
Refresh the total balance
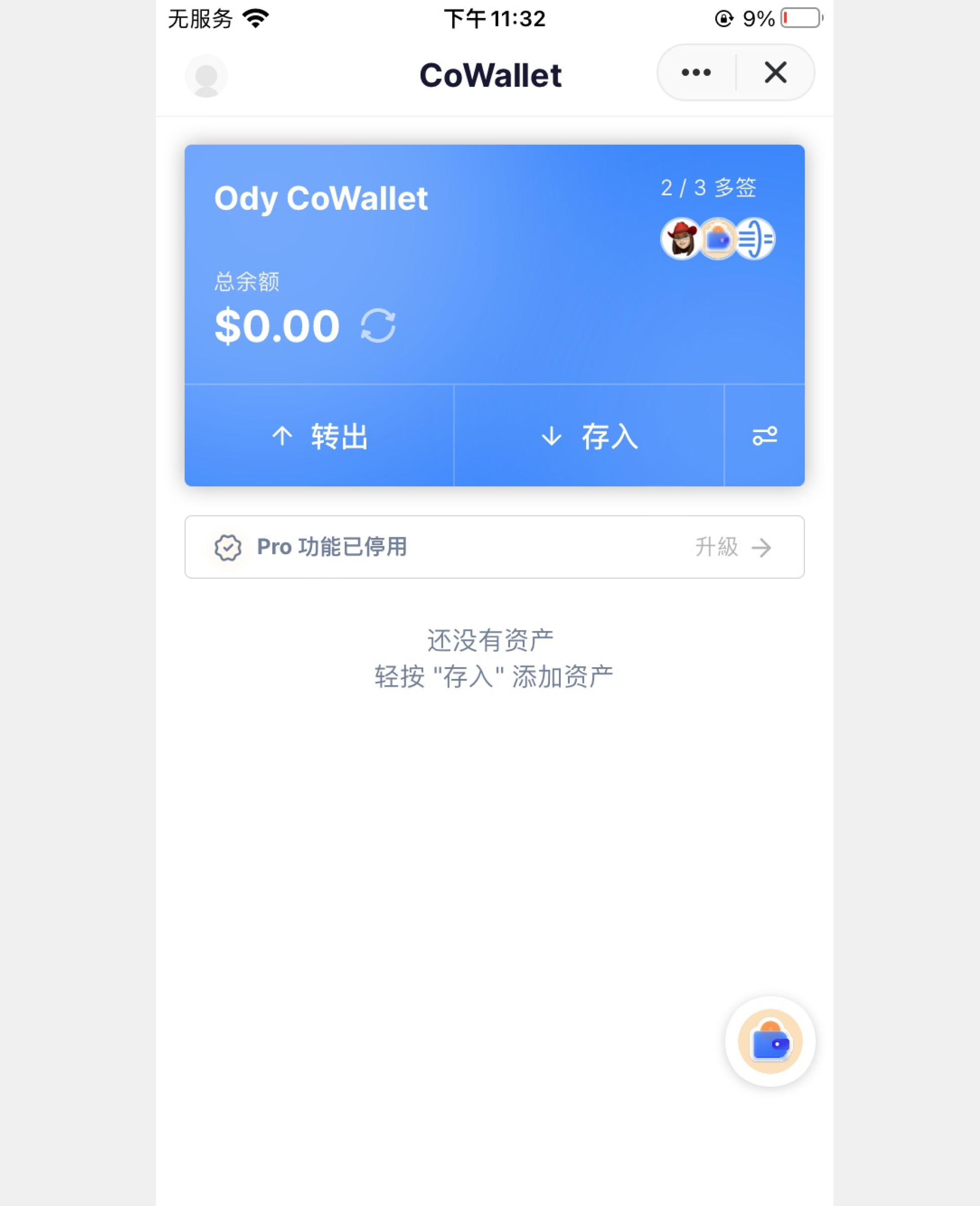point(378,326)
